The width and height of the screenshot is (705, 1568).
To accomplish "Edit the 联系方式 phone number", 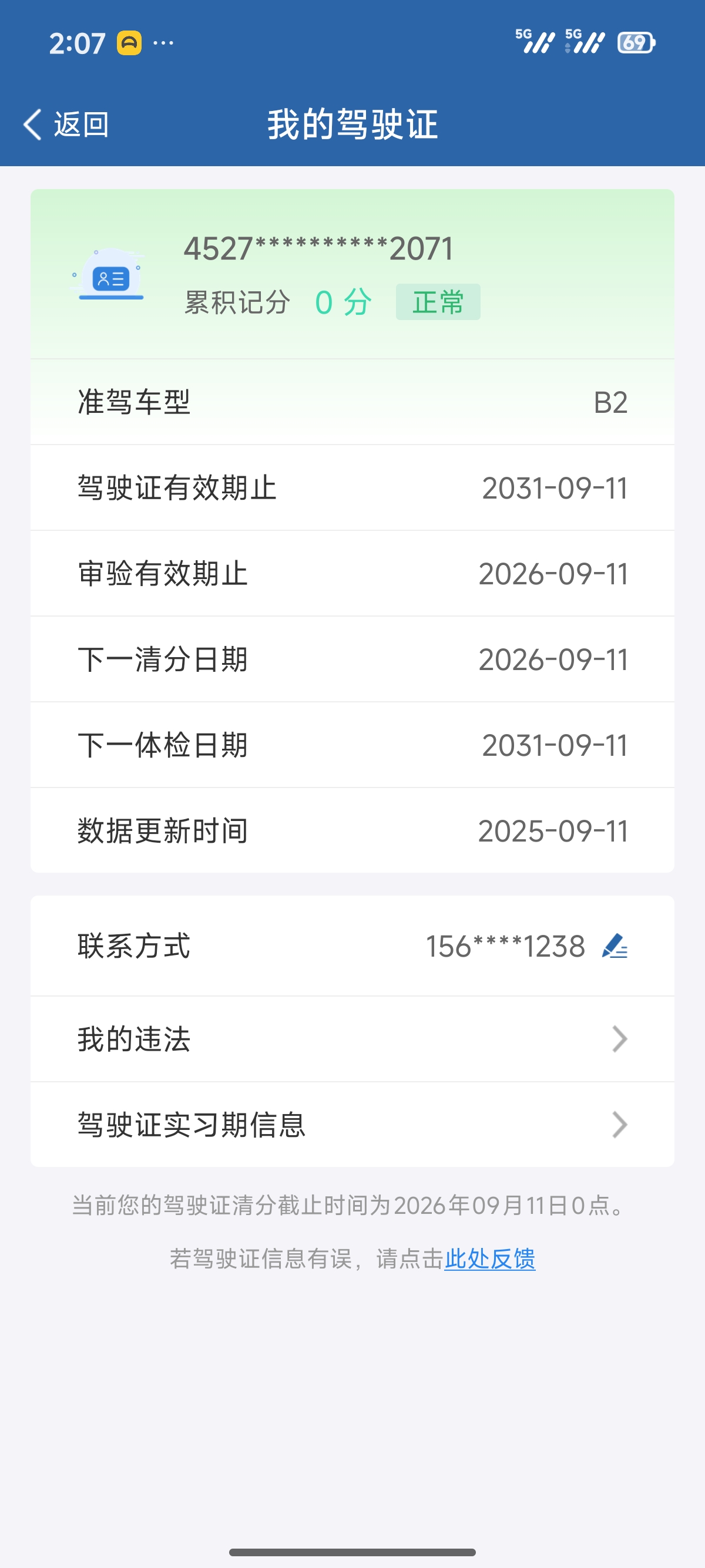I will (615, 946).
